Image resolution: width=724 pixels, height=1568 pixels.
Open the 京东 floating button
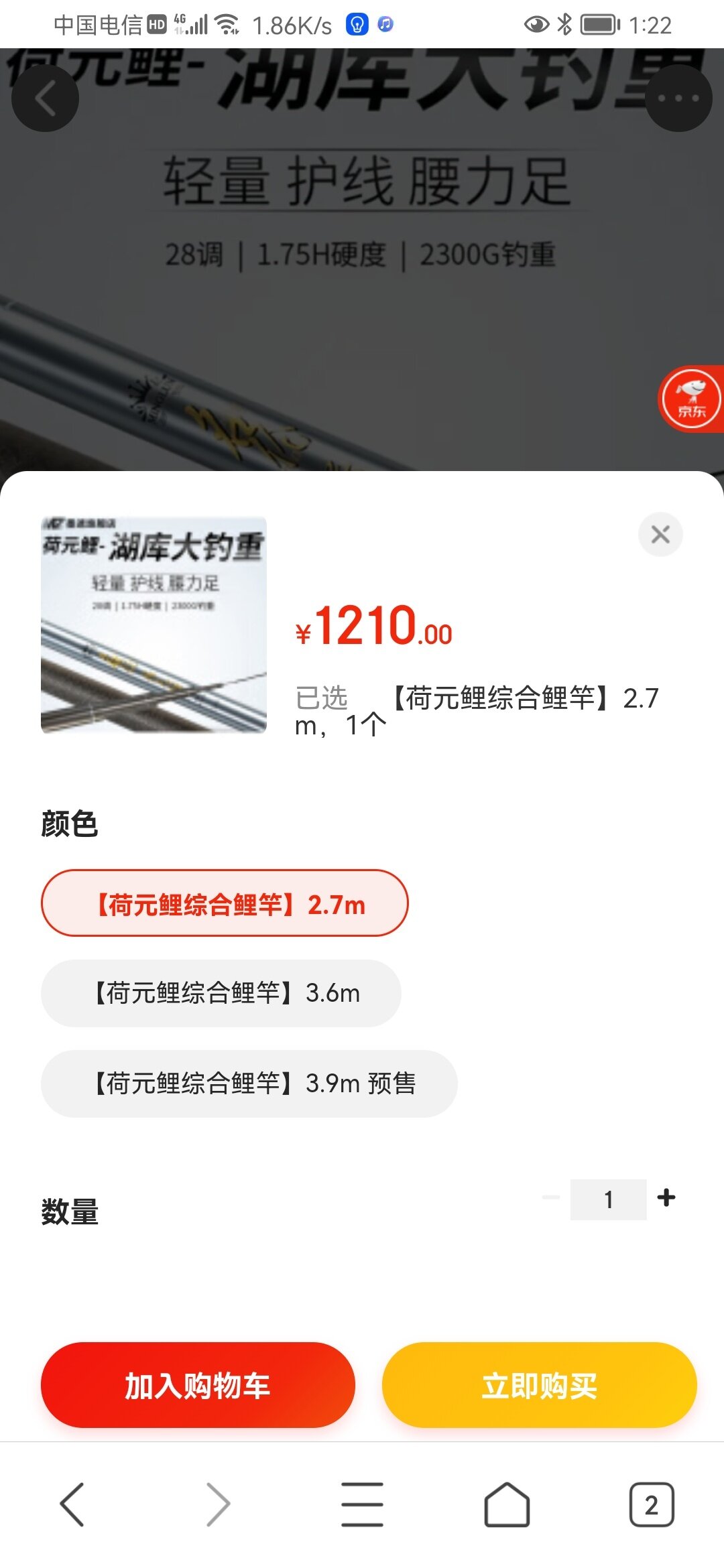[692, 399]
